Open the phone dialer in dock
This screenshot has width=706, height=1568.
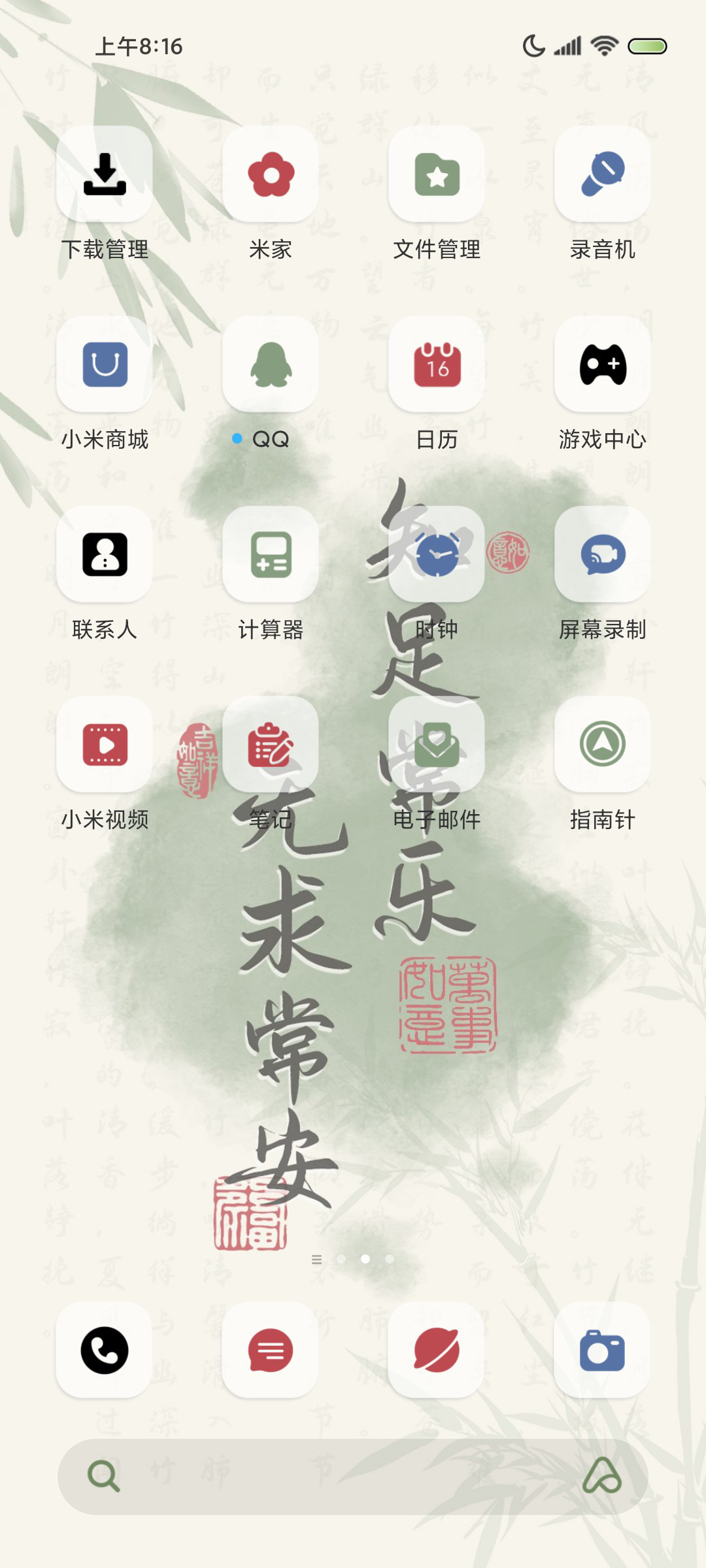[x=105, y=1350]
